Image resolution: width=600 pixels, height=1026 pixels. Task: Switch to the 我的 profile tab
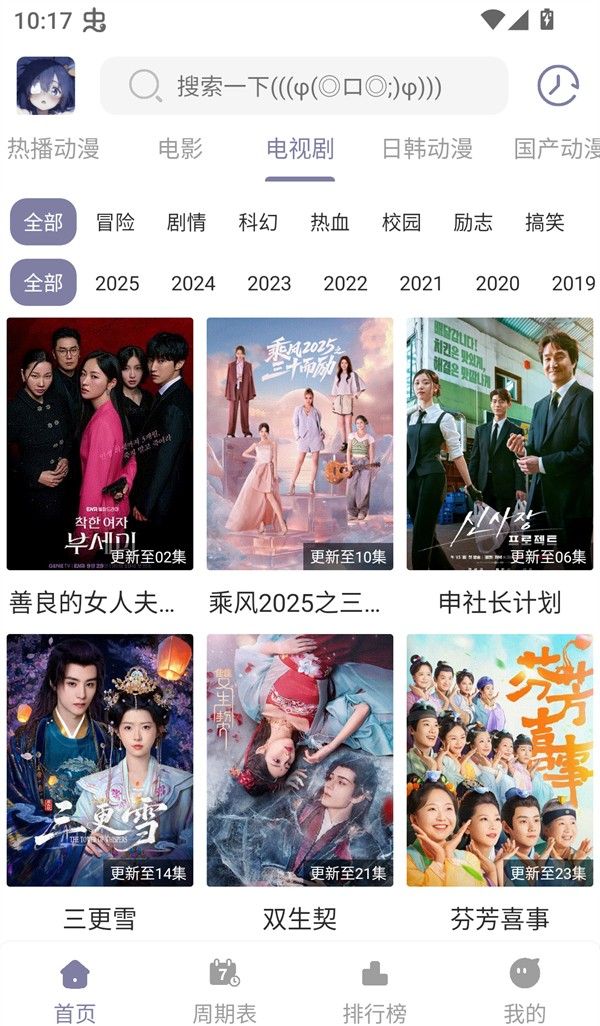[x=525, y=990]
